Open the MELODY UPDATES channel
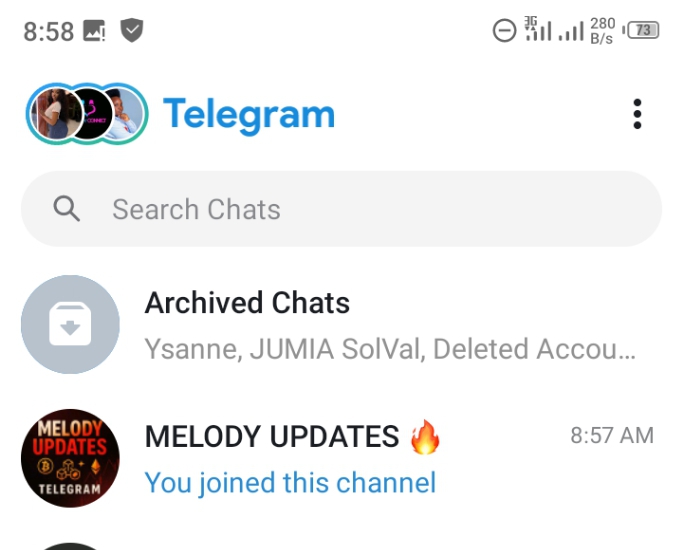This screenshot has width=683, height=550. pos(341,459)
